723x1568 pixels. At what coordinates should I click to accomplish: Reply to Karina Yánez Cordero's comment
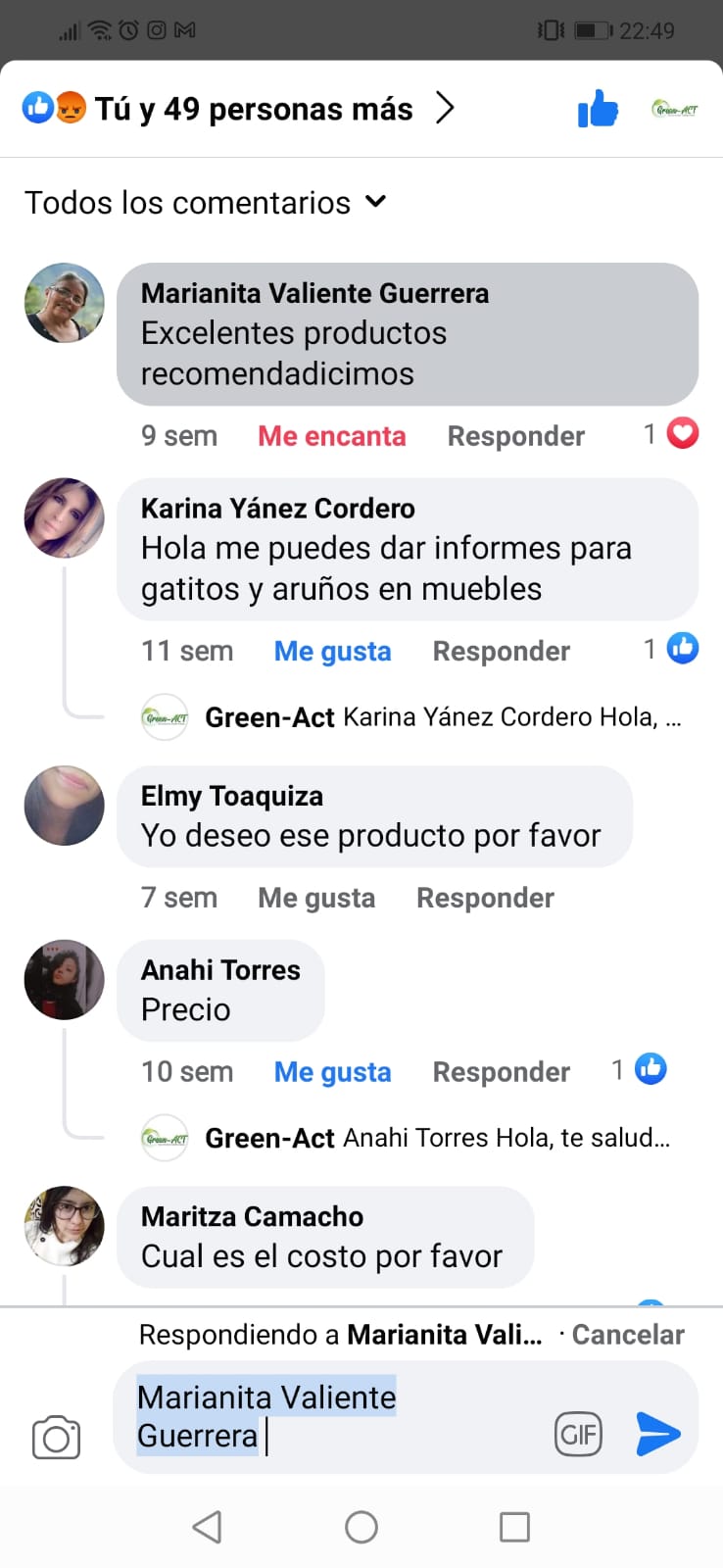[501, 652]
